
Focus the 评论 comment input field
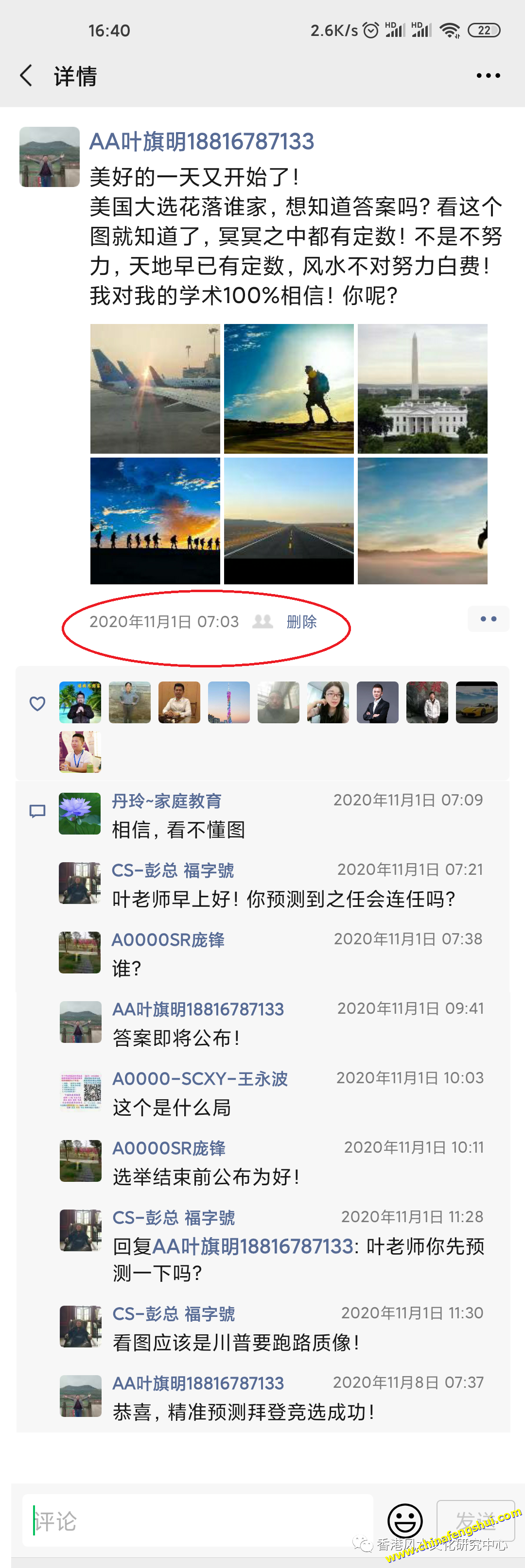tap(198, 1520)
